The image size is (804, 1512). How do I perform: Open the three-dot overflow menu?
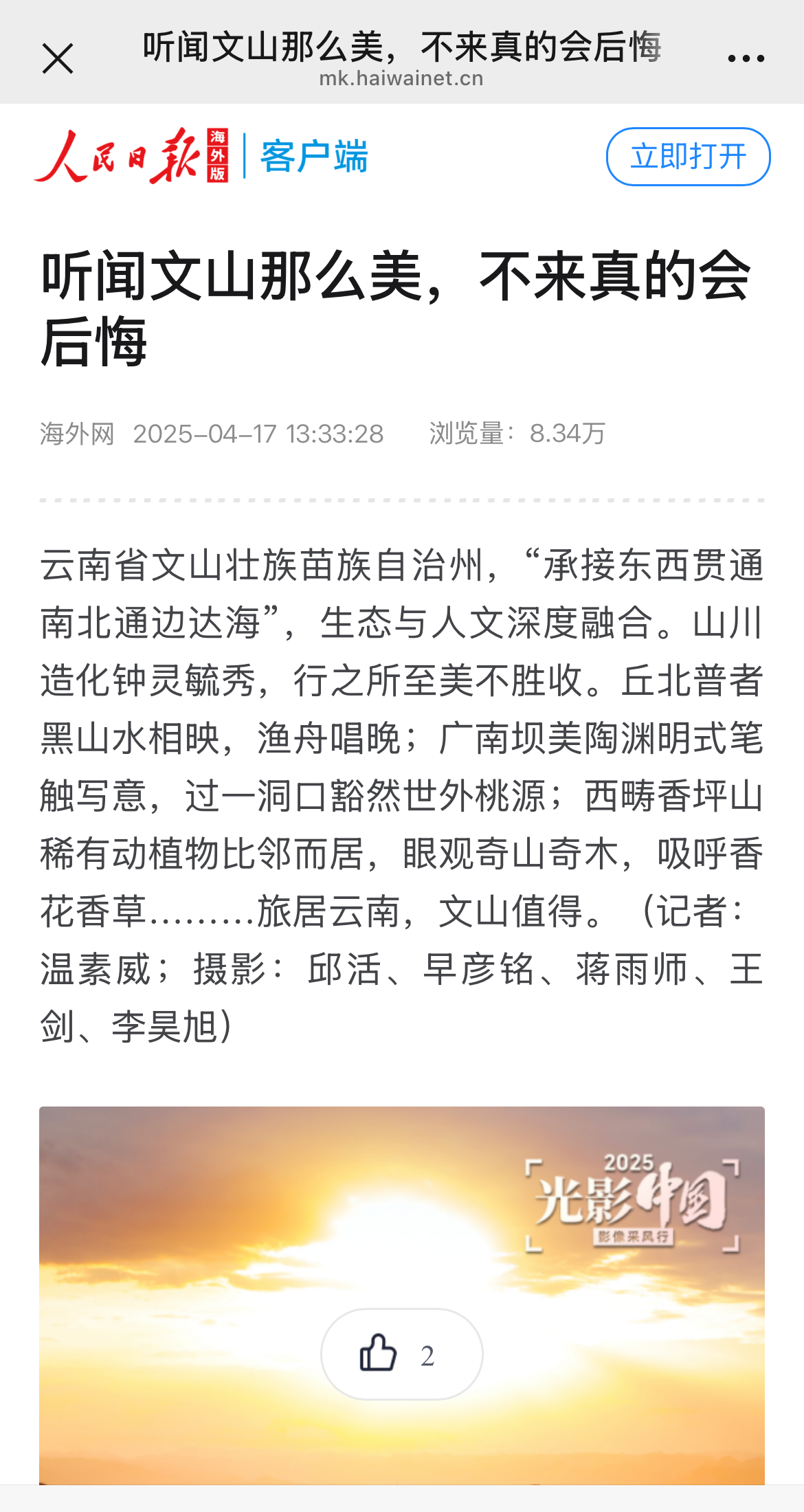point(746,59)
